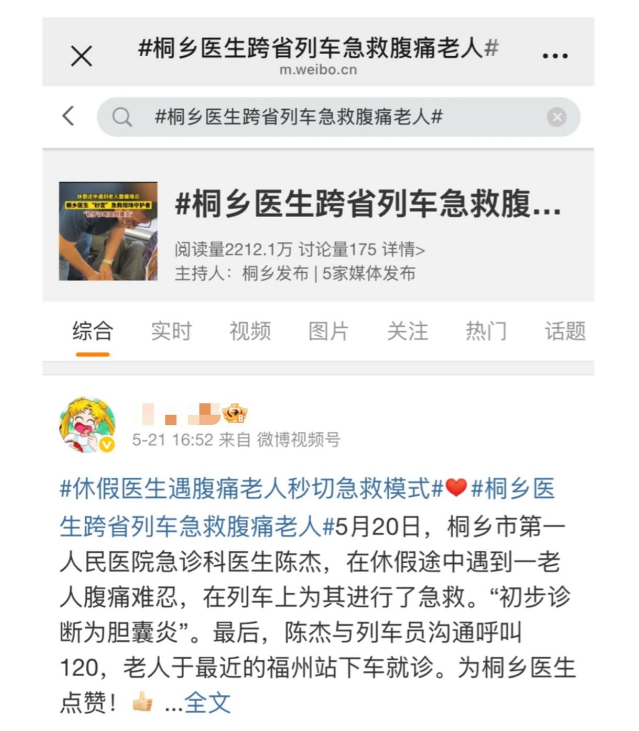Viewport: 639px width, 731px height.
Task: Expand the post with 全文
Action: [208, 702]
